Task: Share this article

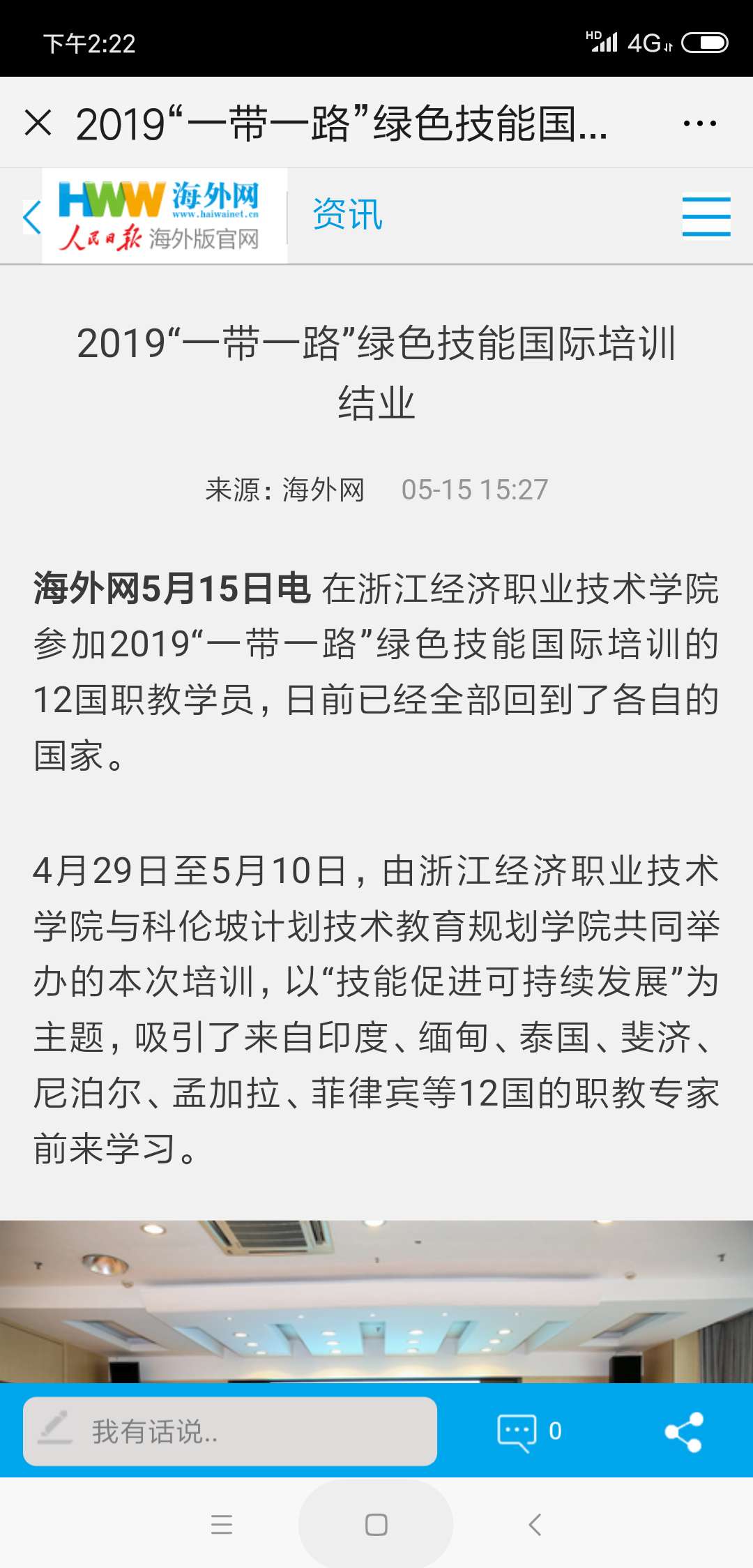Action: 684,1432
